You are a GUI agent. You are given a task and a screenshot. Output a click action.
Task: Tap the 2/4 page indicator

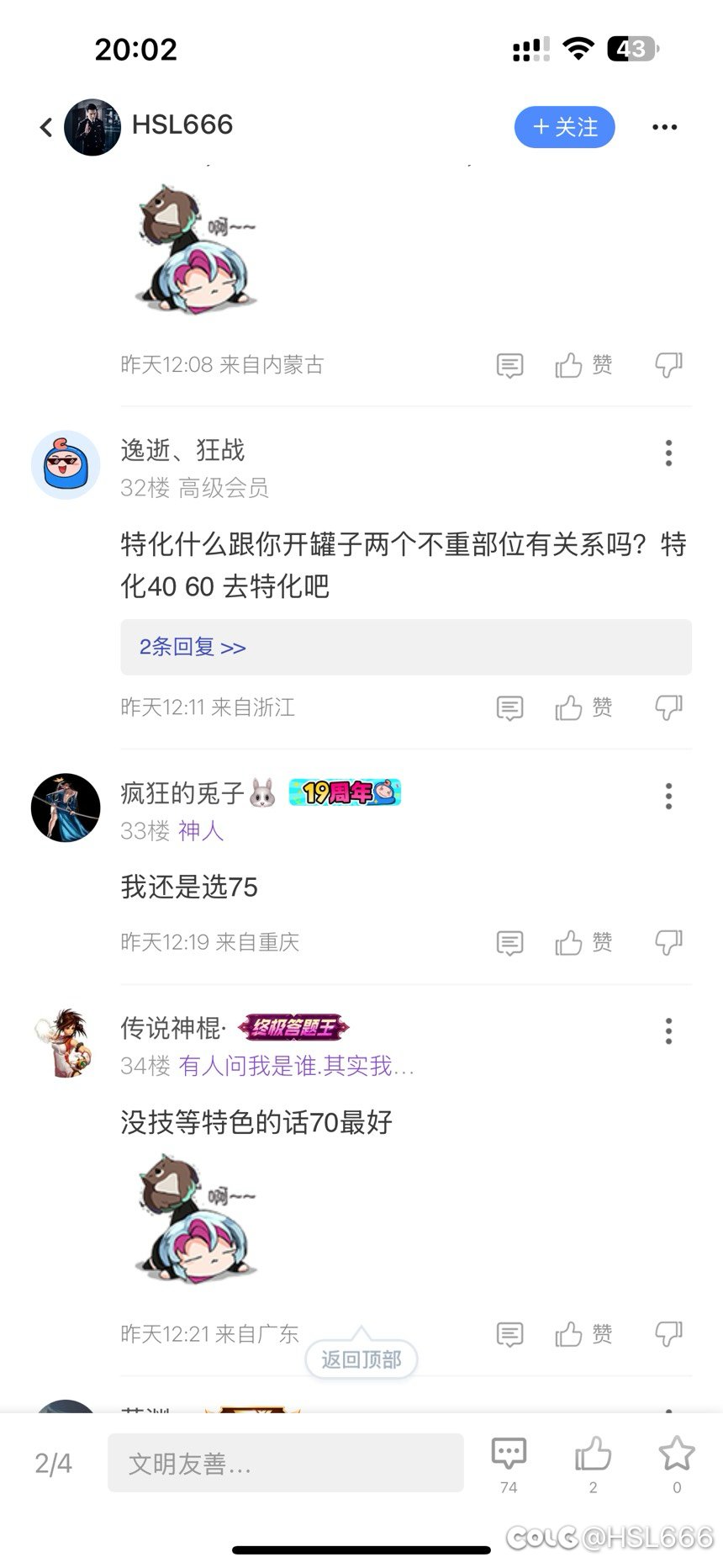point(53,1464)
